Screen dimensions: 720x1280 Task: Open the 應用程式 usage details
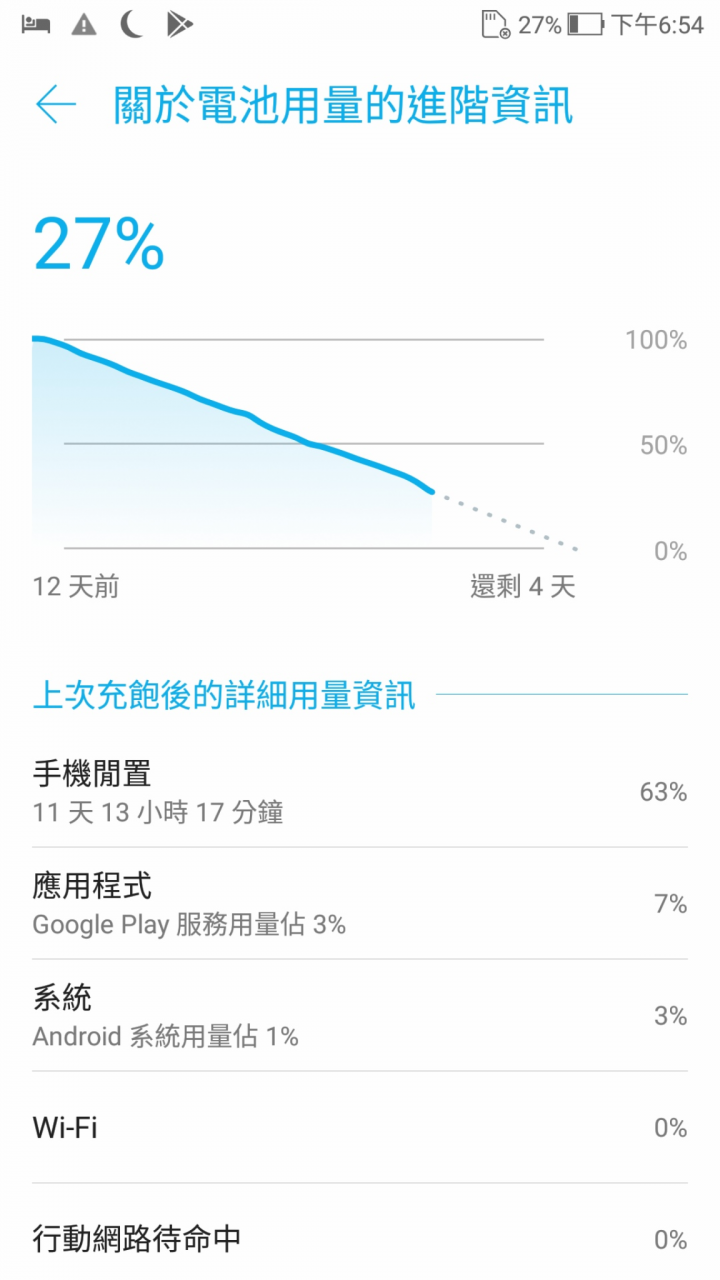[x=360, y=904]
